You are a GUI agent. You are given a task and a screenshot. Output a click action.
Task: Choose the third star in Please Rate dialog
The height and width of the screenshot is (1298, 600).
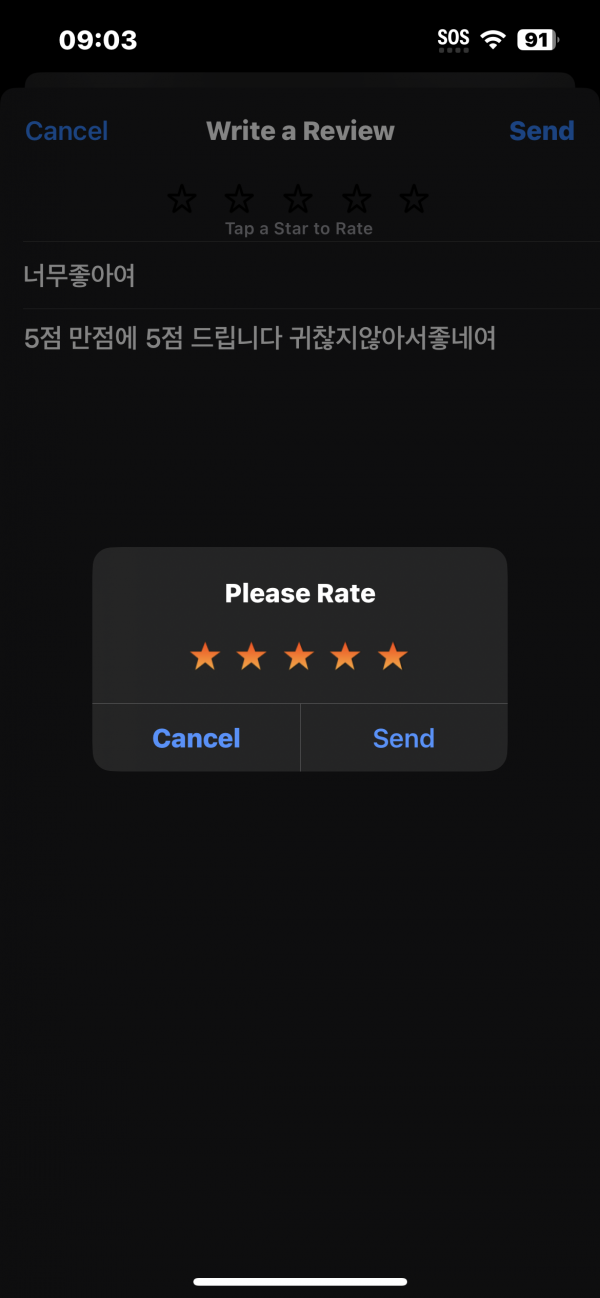pyautogui.click(x=299, y=657)
